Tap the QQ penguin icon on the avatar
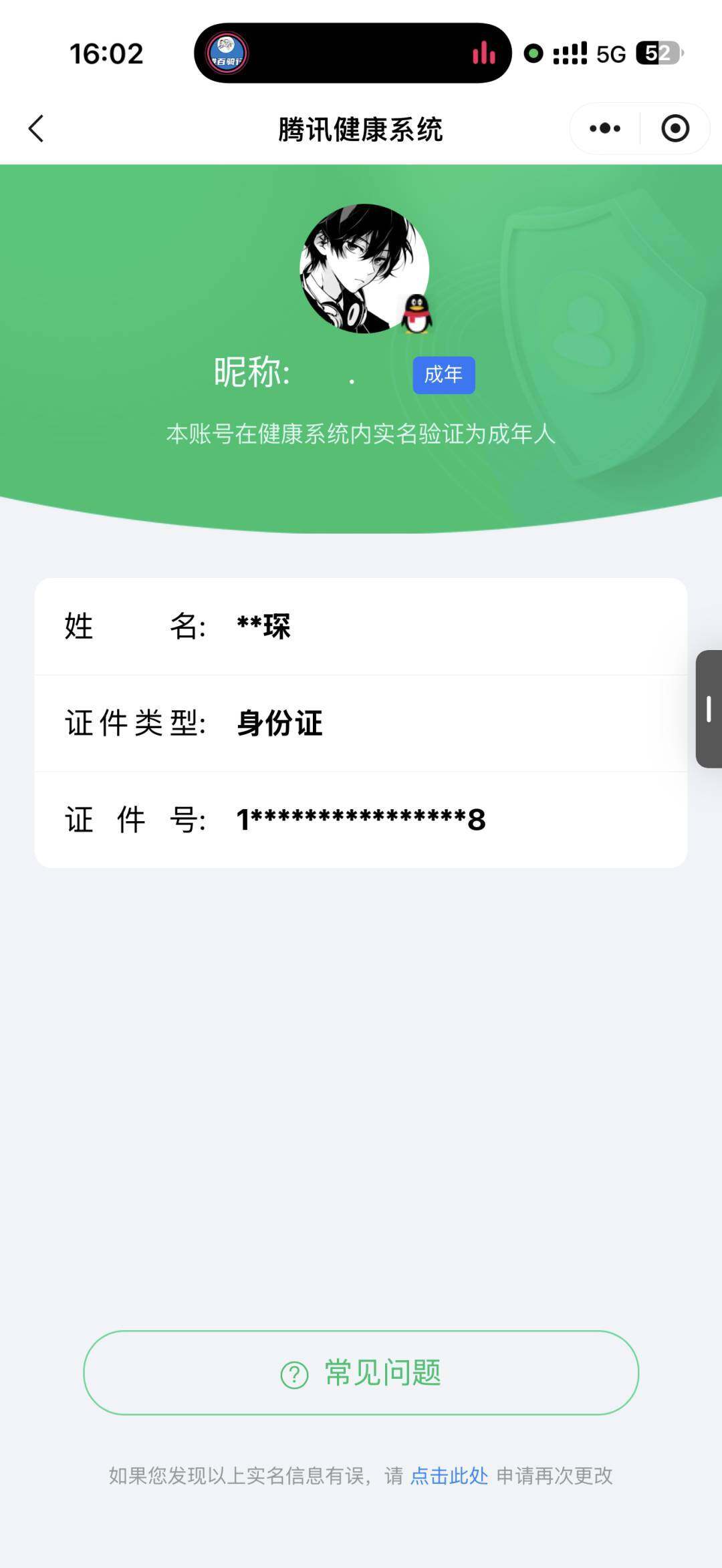This screenshot has width=722, height=1568. (x=416, y=313)
